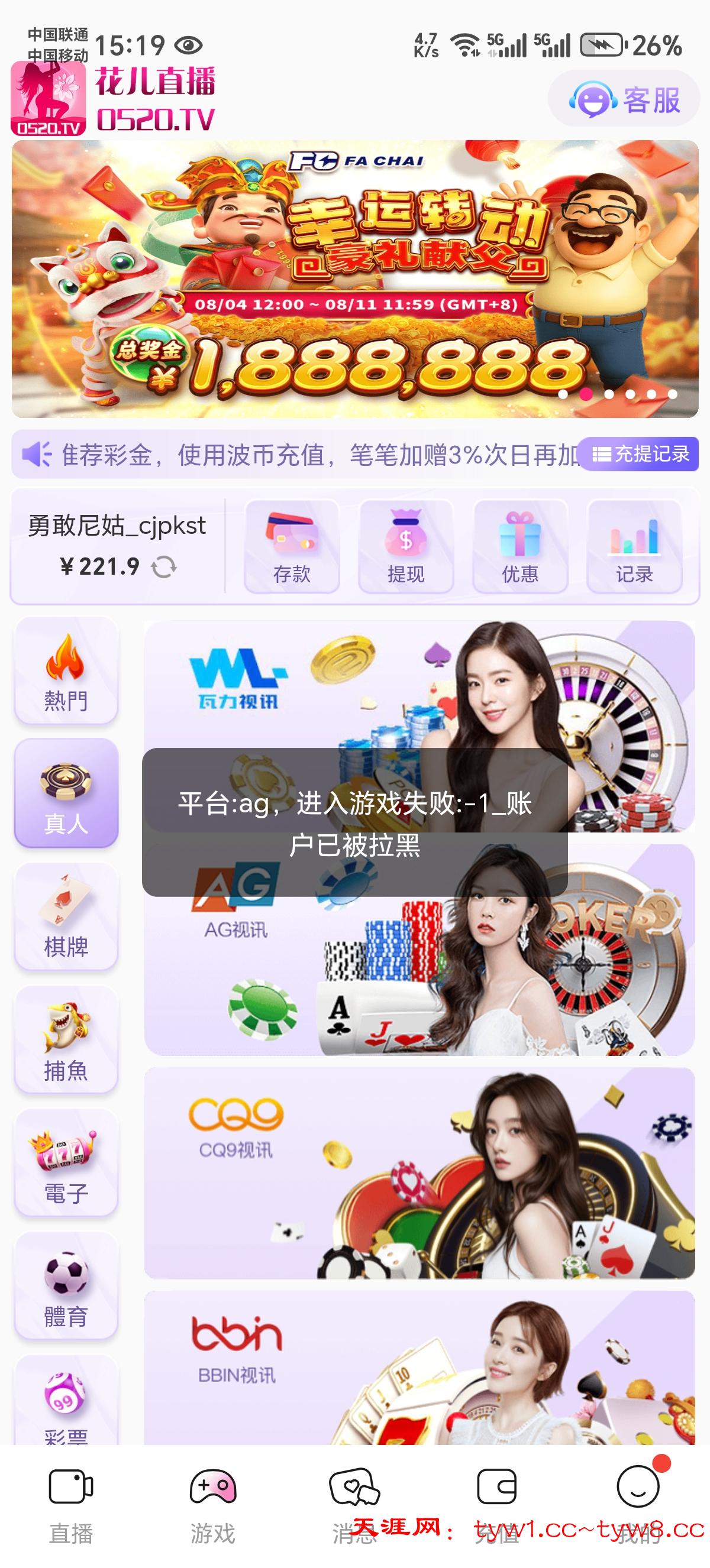Open 记录 records
The width and height of the screenshot is (710, 1568).
click(634, 546)
